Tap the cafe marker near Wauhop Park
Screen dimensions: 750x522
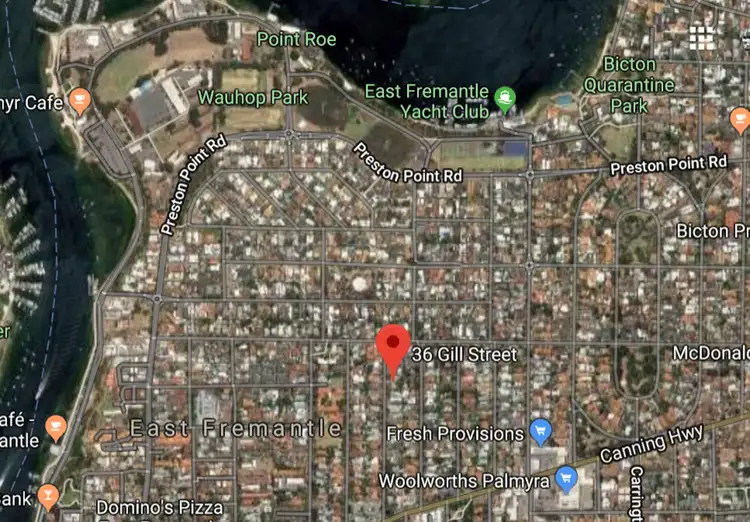pyautogui.click(x=80, y=100)
